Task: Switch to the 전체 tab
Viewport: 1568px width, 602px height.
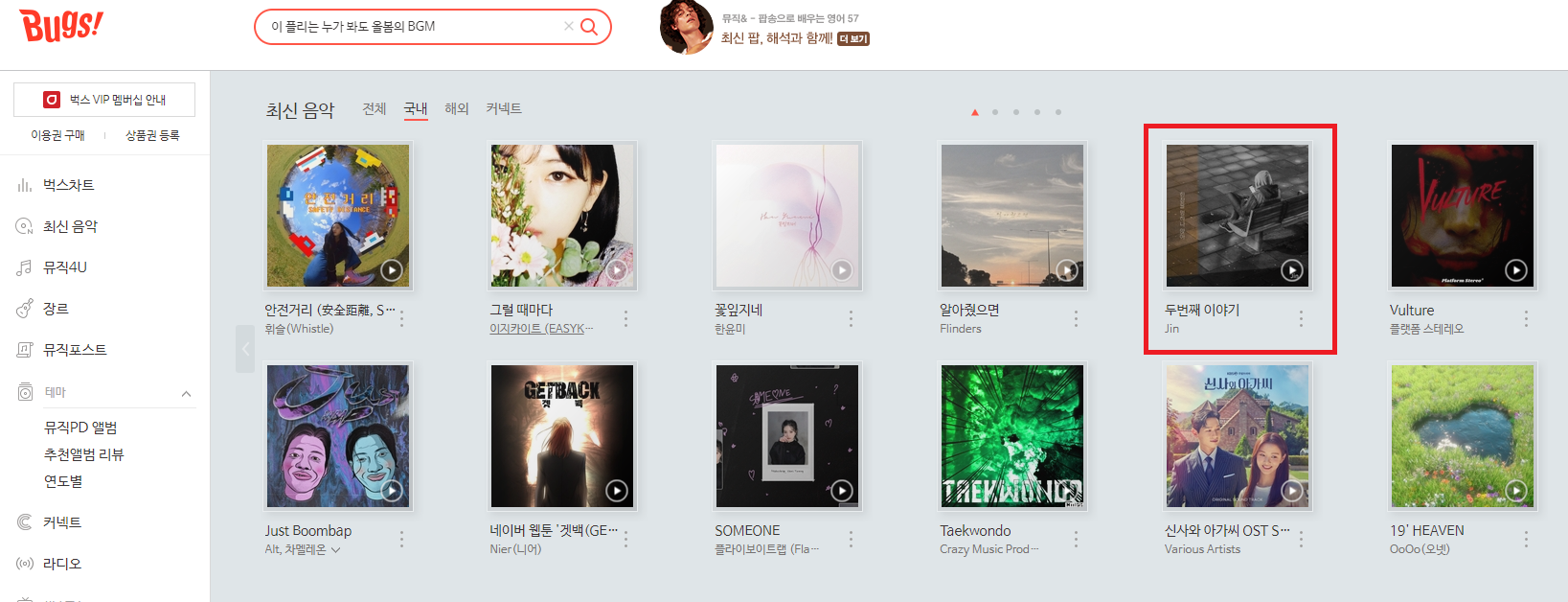Action: point(374,108)
